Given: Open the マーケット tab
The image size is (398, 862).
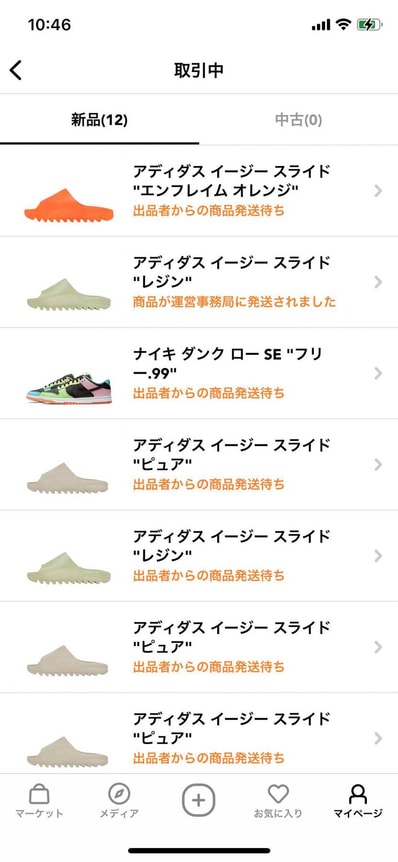Looking at the screenshot, I should point(39,801).
